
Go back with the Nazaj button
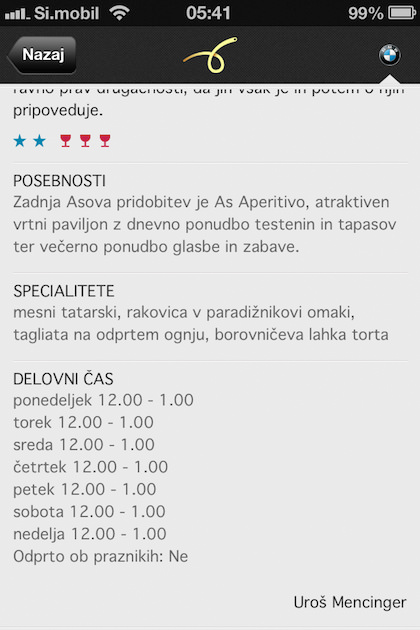point(42,55)
